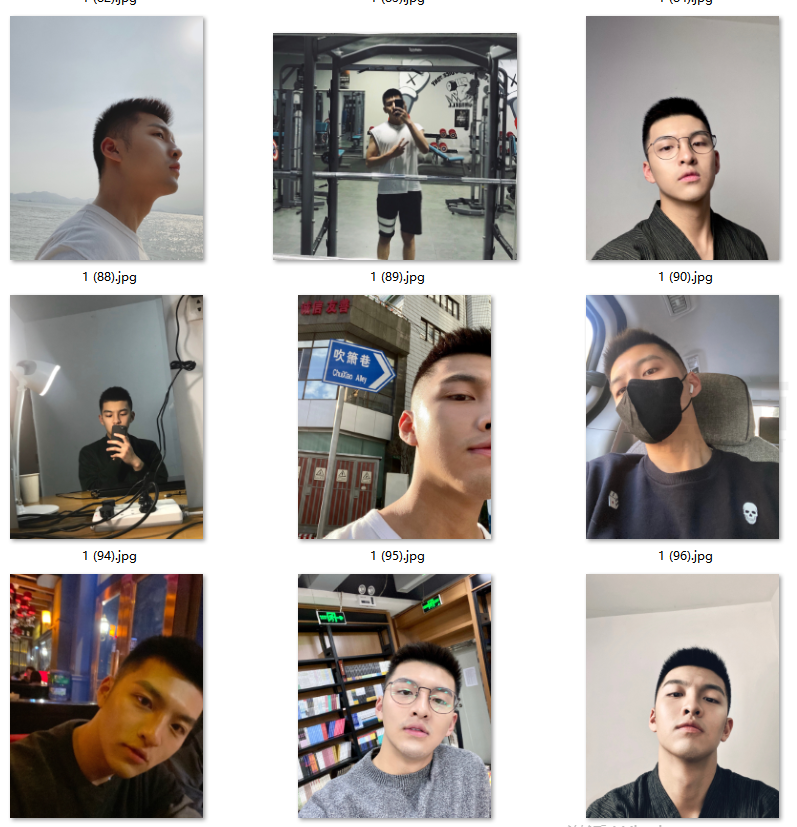797x827 pixels.
Task: View the street sign photo 1 (95).jpg
Action: (395, 417)
